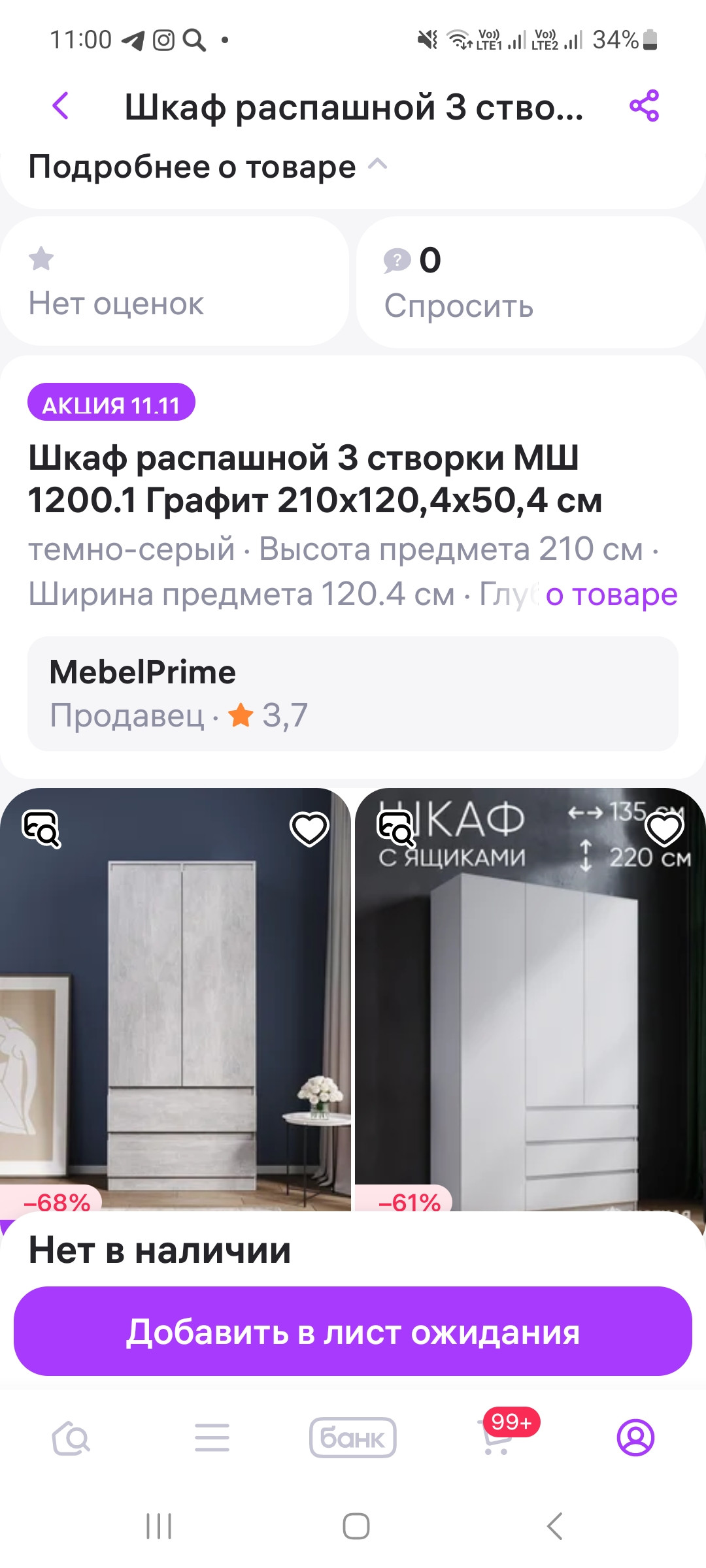Add the -68% wardrobe to favorites

coord(309,828)
